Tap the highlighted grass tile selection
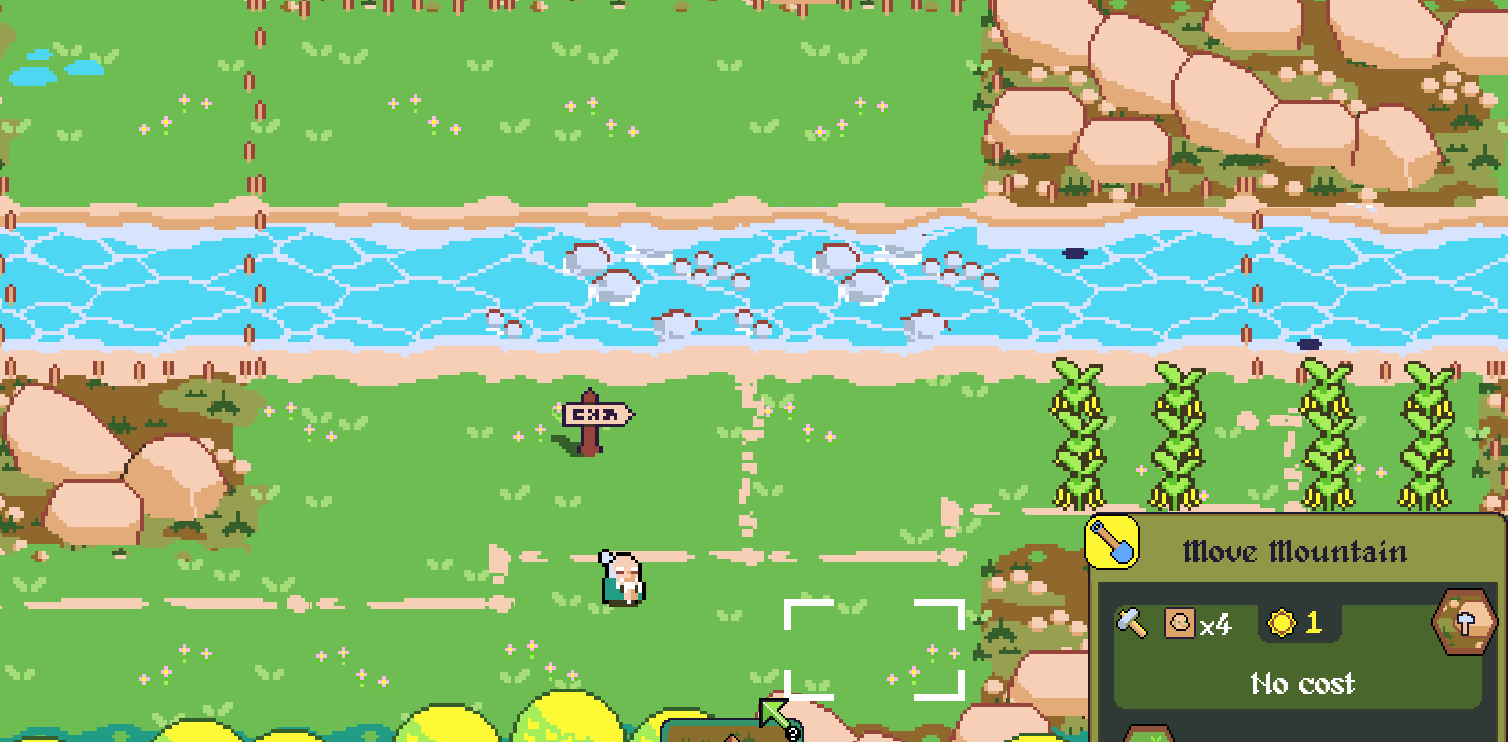This screenshot has height=742, width=1508. [x=874, y=648]
